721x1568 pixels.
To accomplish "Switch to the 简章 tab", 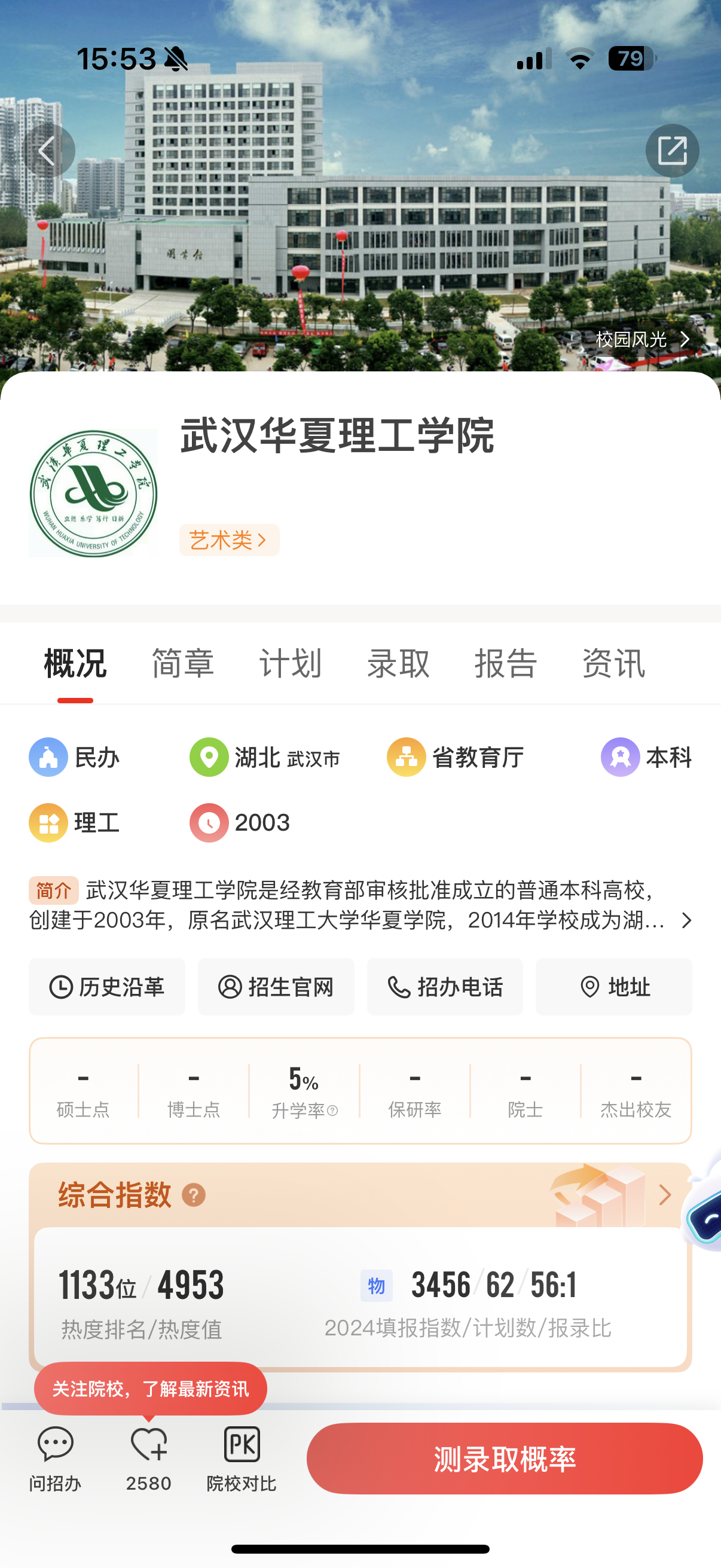I will coord(182,663).
